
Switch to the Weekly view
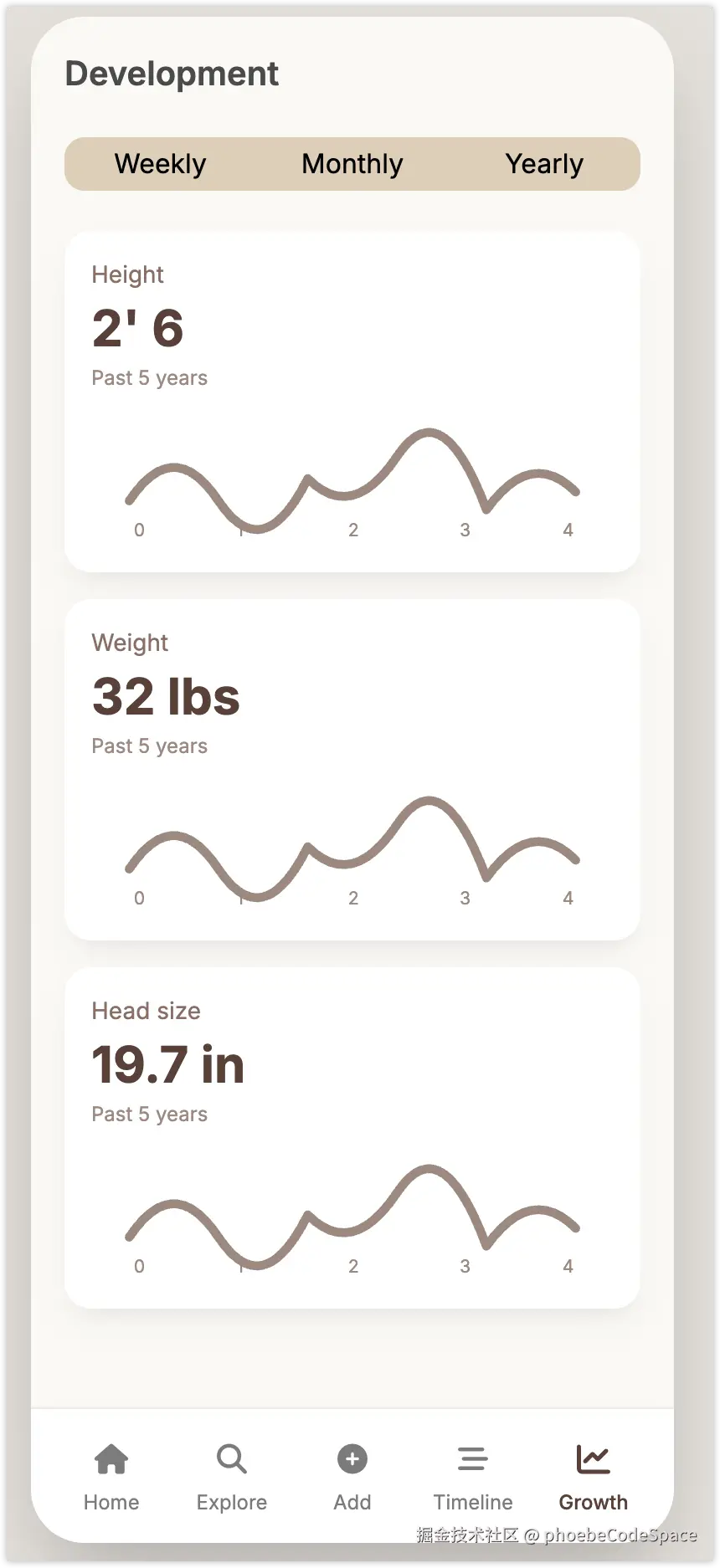click(x=161, y=164)
